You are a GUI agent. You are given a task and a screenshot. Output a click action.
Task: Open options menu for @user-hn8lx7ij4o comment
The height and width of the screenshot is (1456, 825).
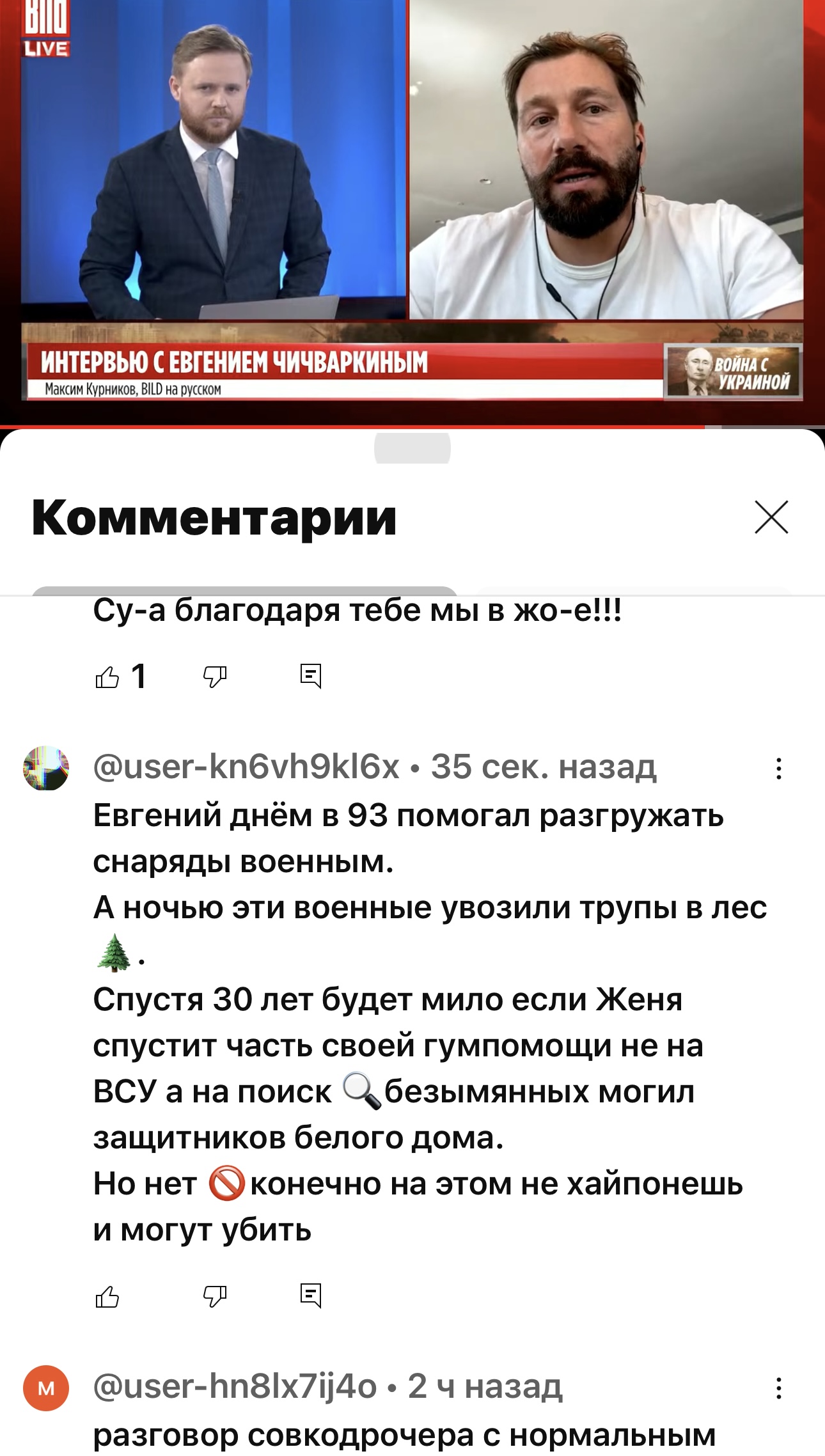tap(778, 1388)
